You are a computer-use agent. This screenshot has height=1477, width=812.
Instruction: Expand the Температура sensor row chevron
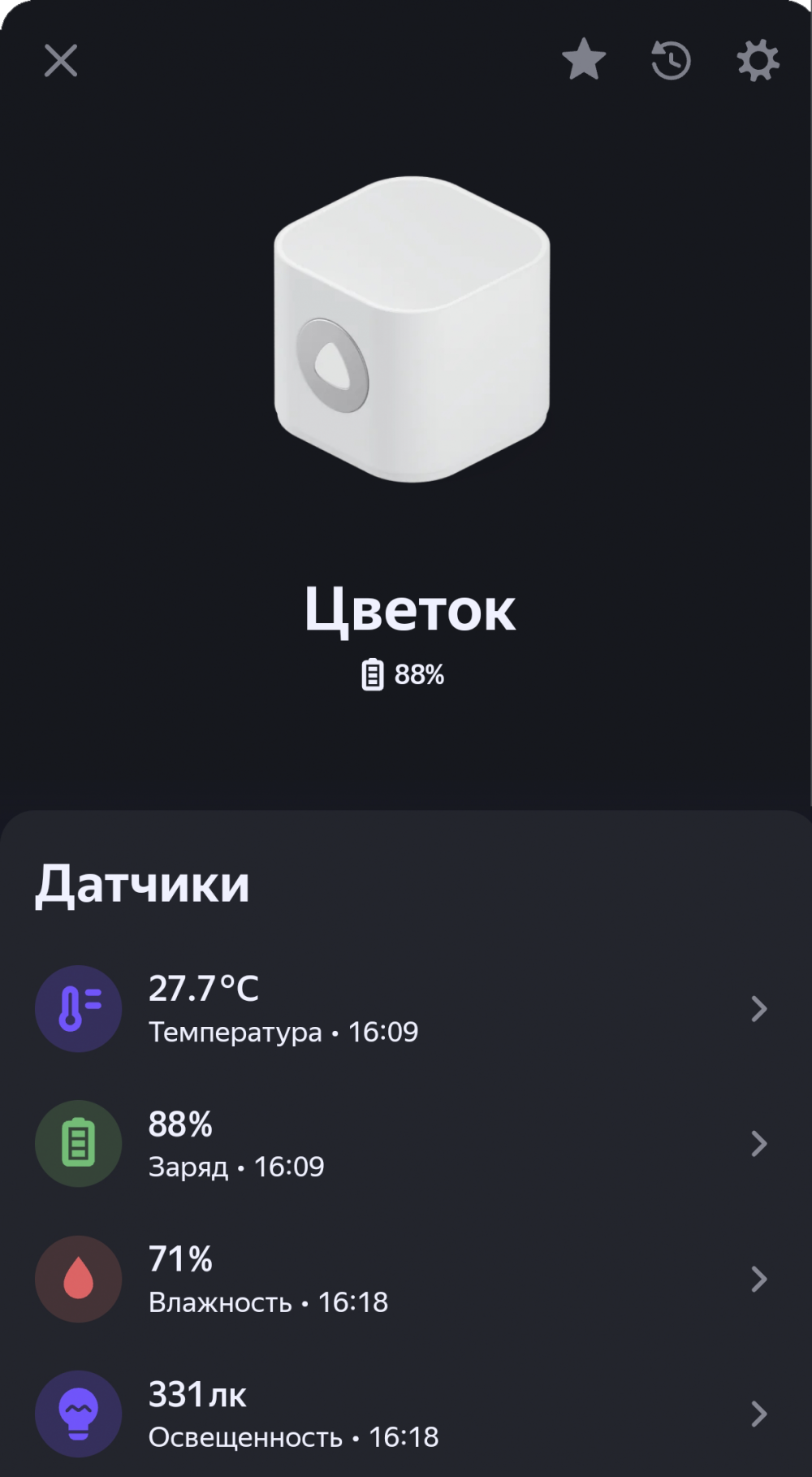coord(760,1007)
